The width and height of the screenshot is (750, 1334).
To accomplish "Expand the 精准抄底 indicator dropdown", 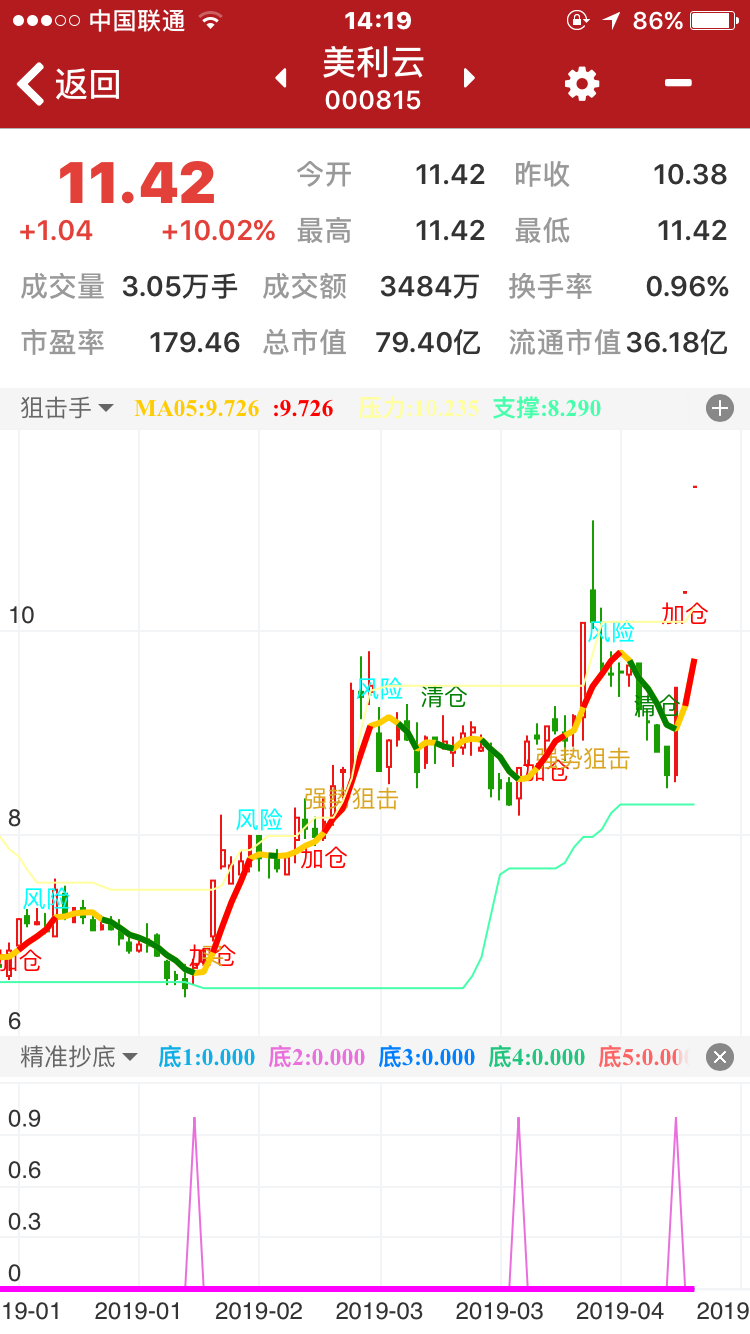I will pyautogui.click(x=79, y=1057).
